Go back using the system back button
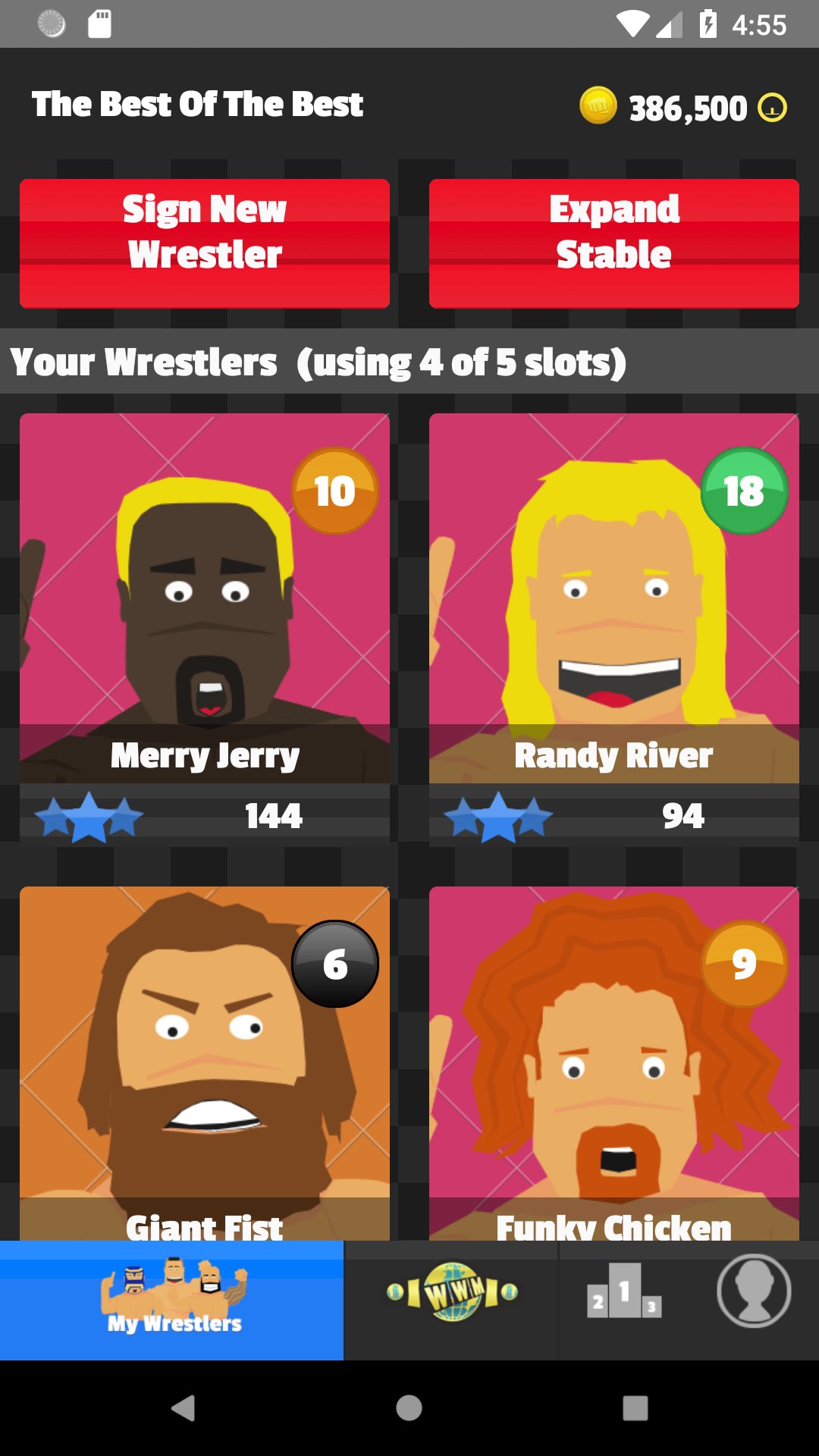The image size is (819, 1456). 183,1408
